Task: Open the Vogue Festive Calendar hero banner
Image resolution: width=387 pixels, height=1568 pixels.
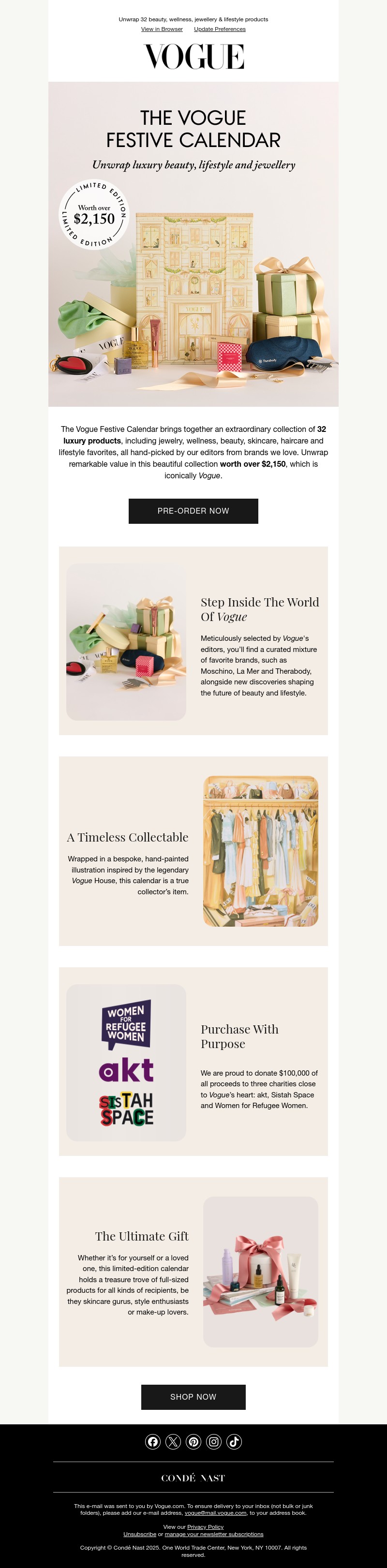Action: [193, 243]
